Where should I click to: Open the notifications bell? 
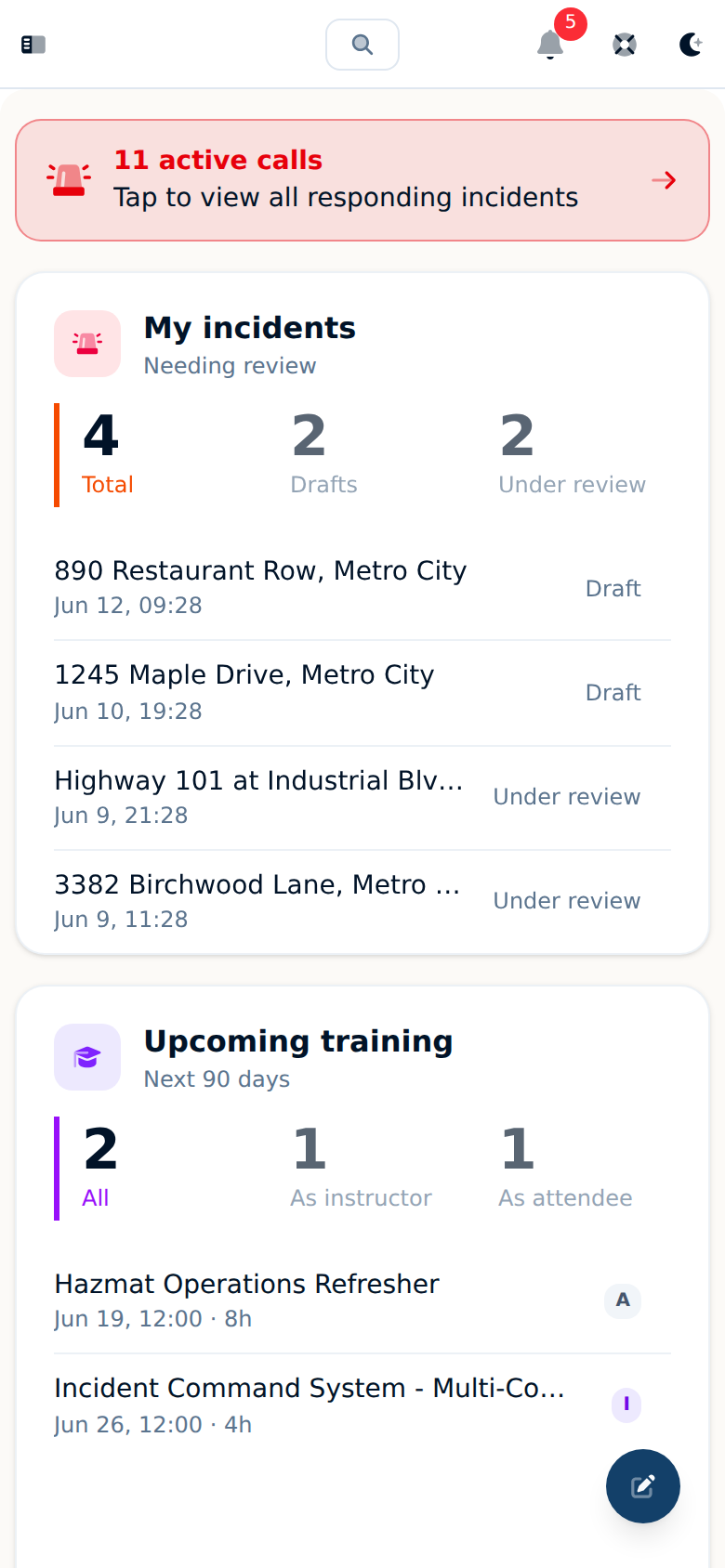coord(550,45)
